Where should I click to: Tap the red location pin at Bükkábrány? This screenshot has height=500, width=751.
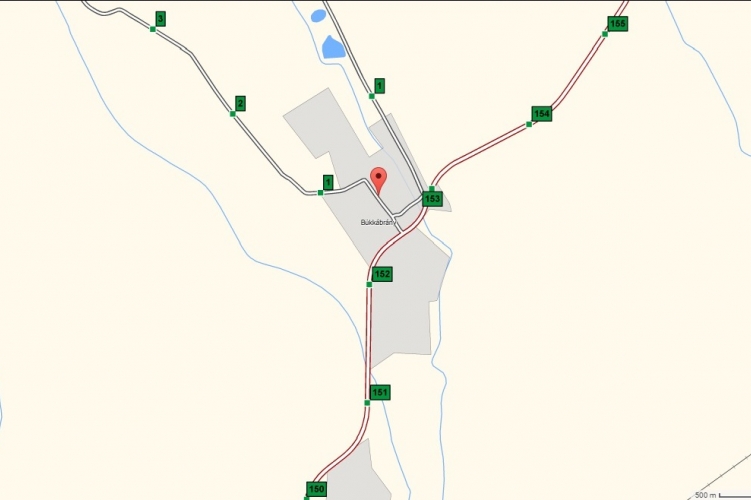[x=378, y=179]
